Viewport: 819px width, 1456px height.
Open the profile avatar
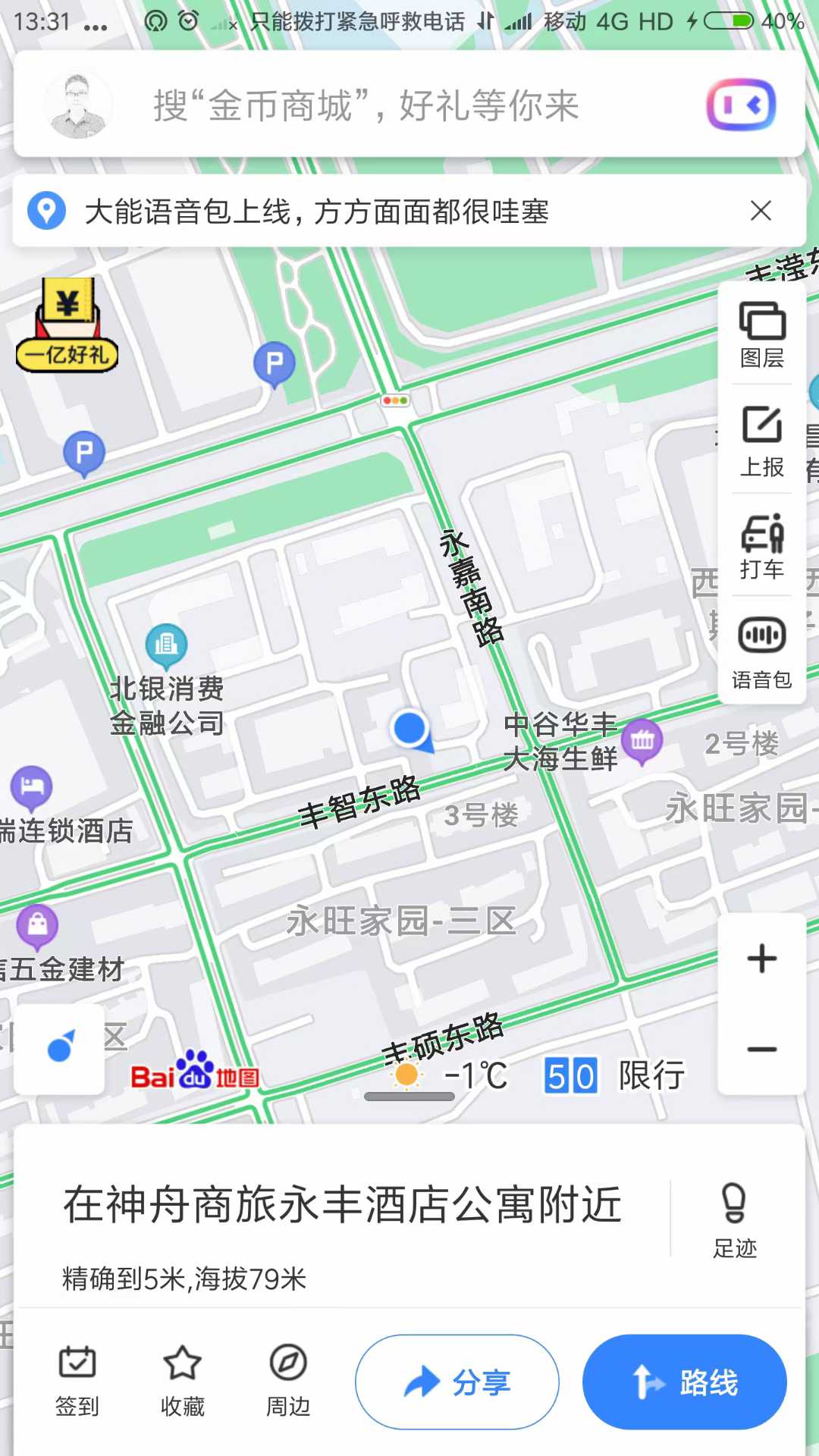78,105
